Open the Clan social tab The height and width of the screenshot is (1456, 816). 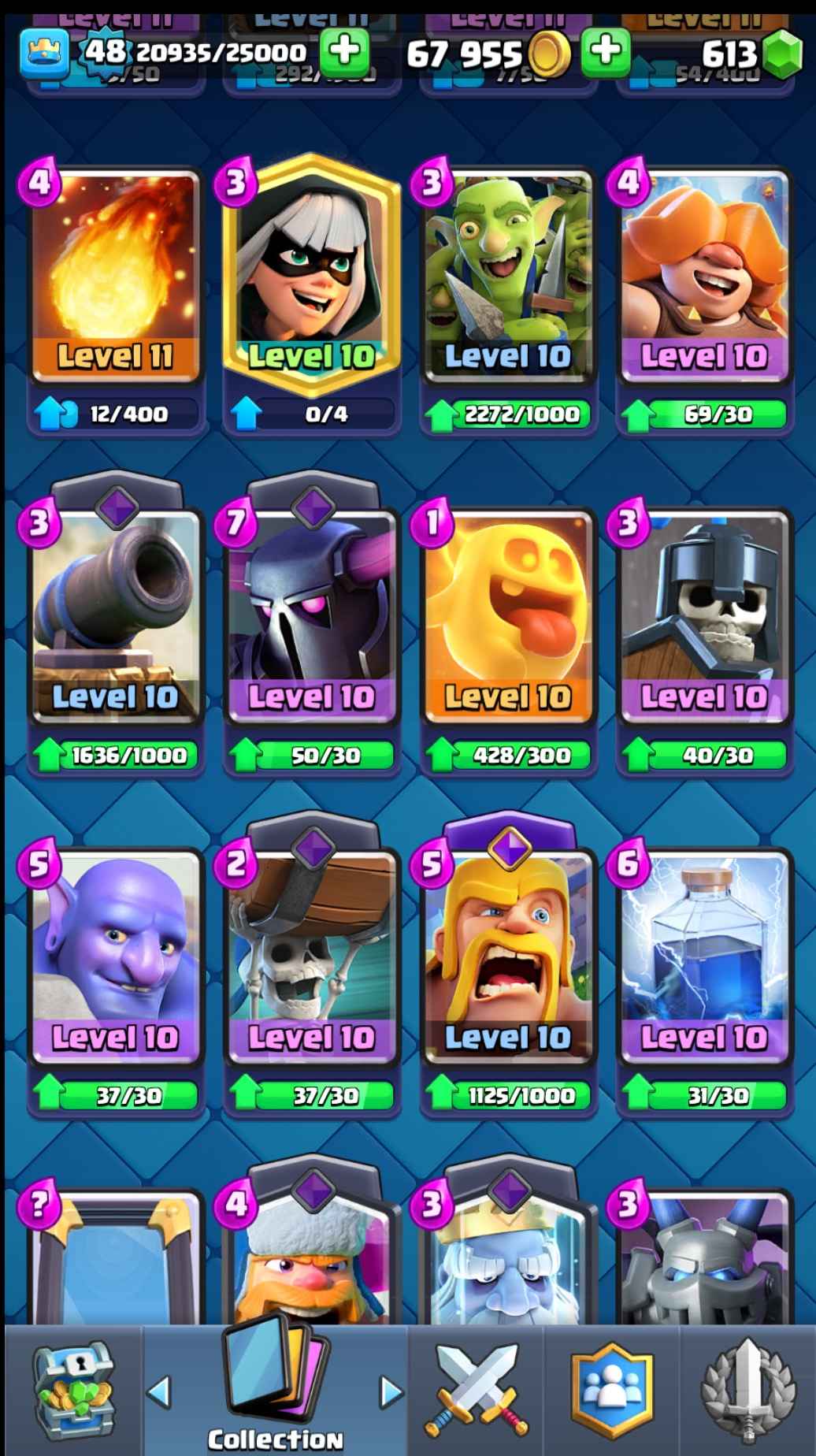pos(612,1391)
